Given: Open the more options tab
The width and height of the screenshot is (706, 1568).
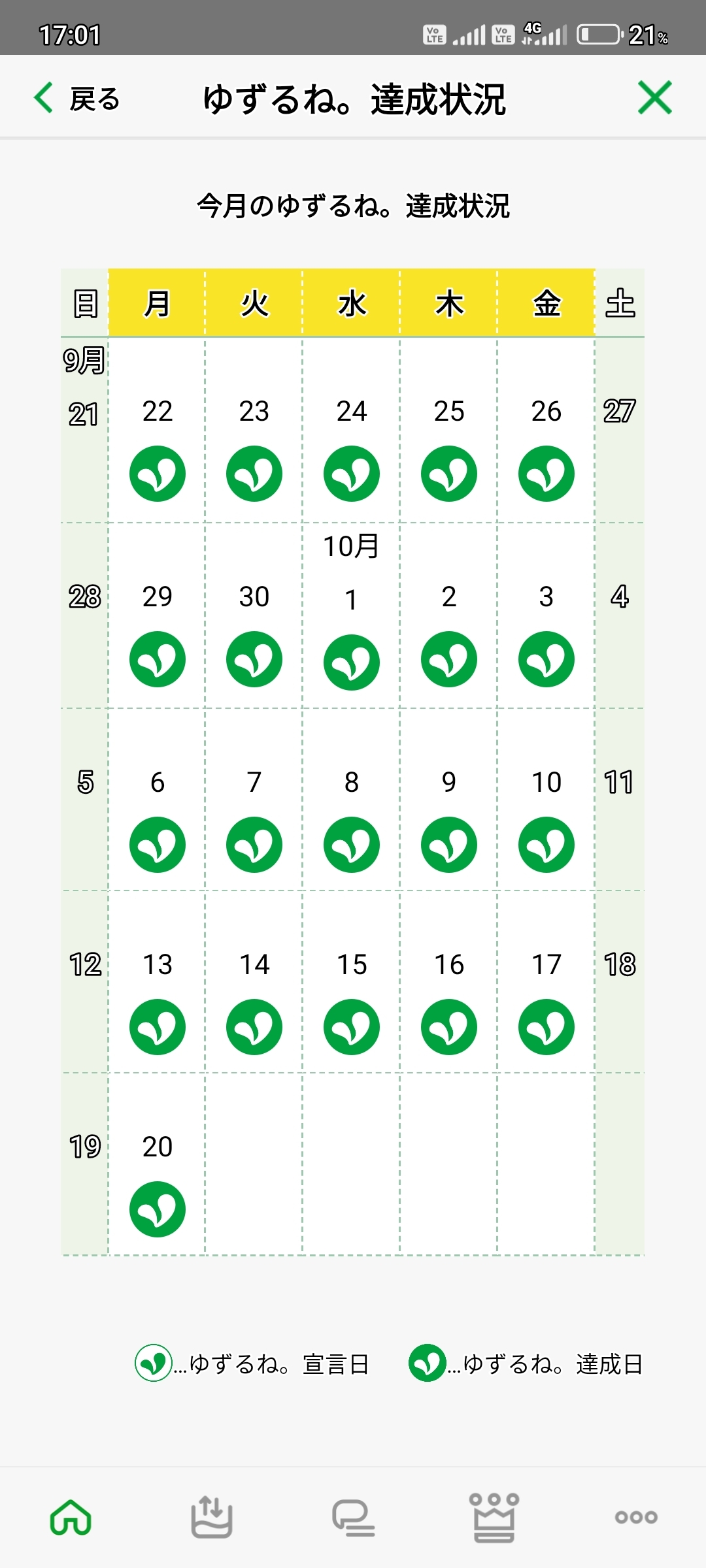Looking at the screenshot, I should pyautogui.click(x=635, y=1517).
